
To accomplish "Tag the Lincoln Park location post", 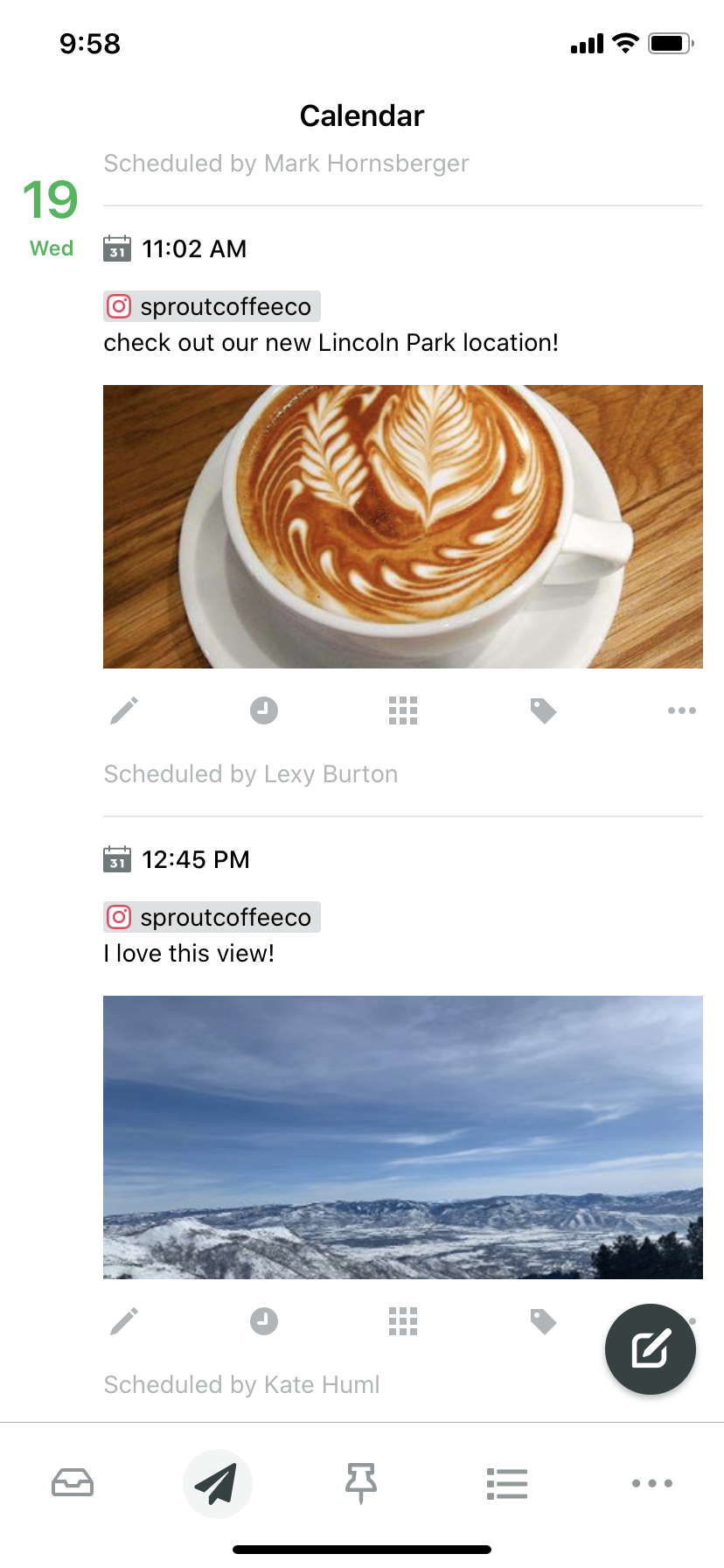I will (543, 710).
